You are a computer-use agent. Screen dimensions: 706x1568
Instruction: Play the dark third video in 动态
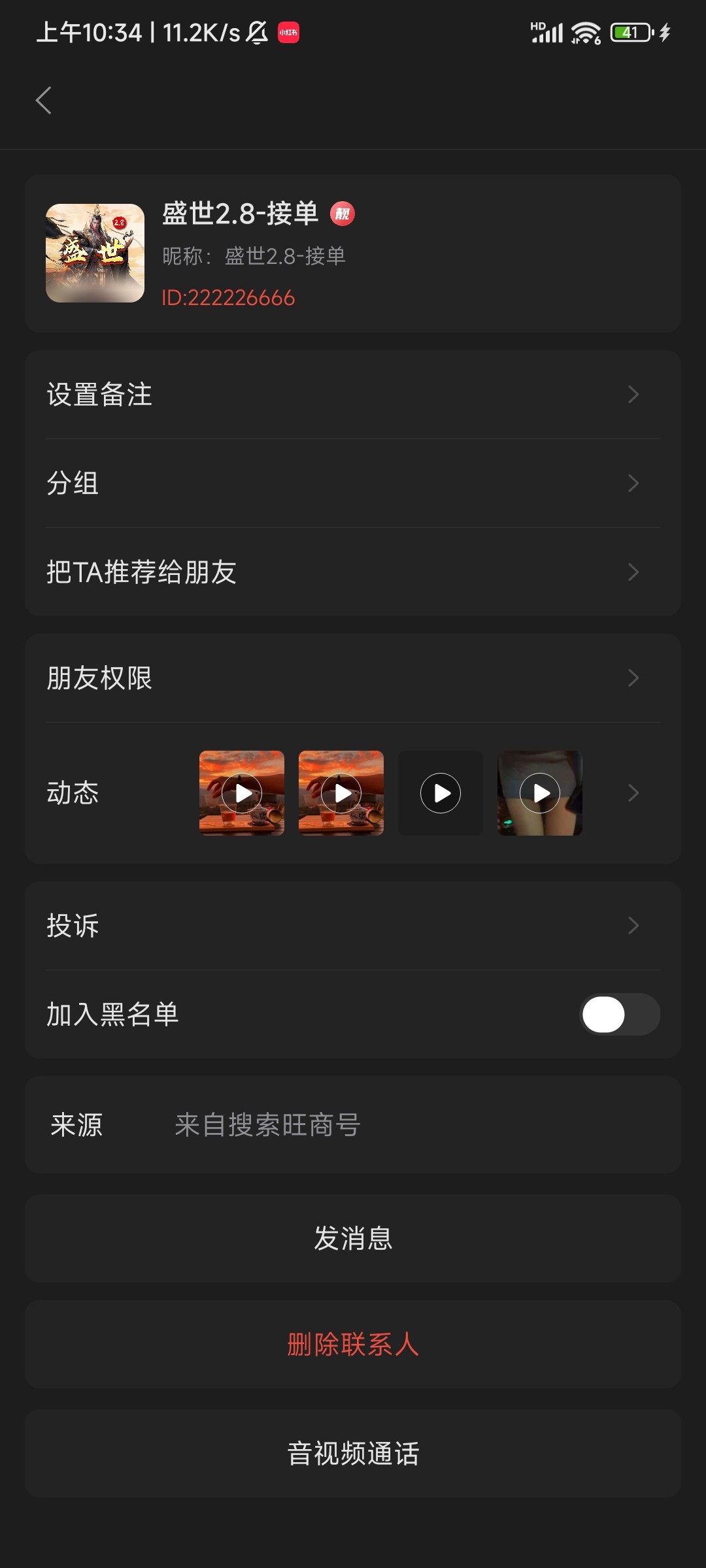441,793
